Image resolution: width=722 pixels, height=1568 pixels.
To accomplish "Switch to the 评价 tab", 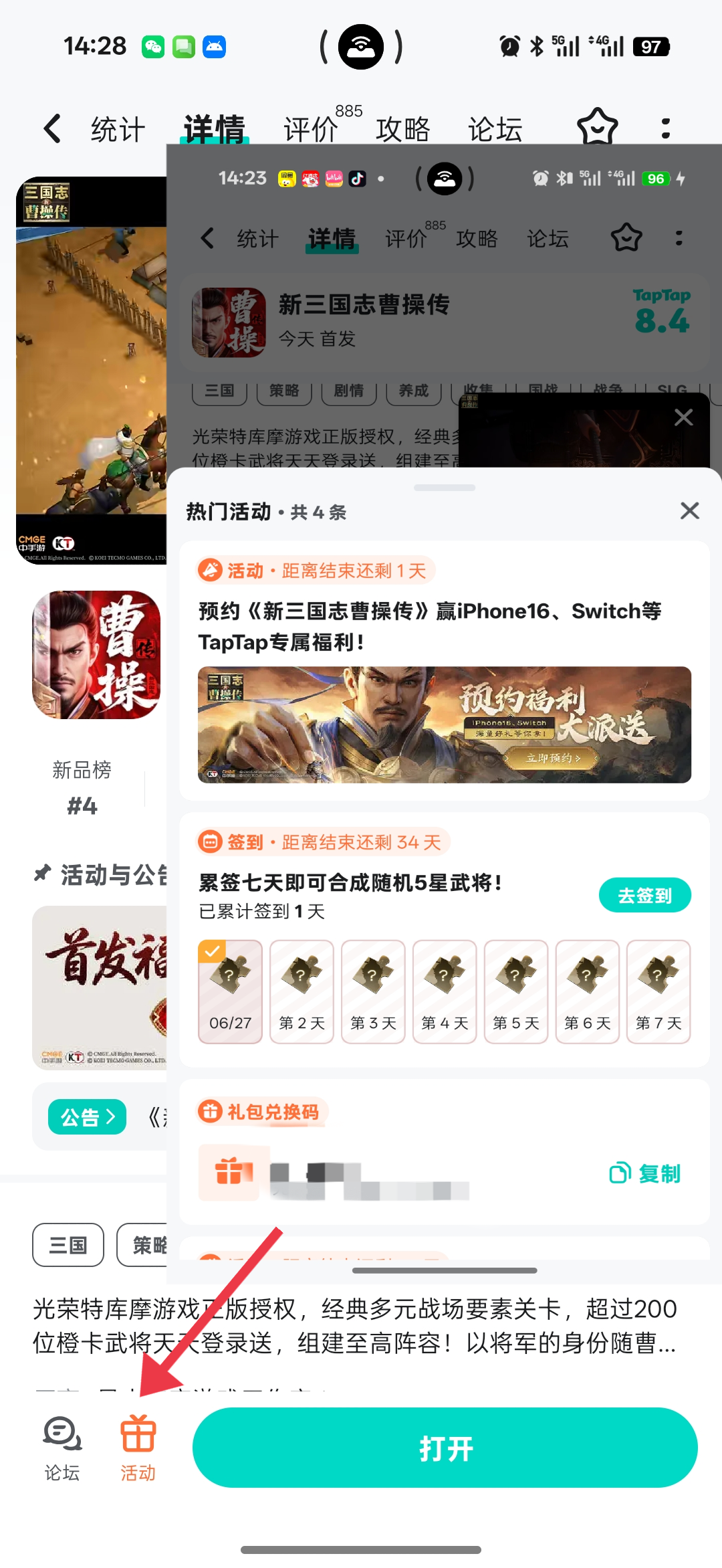I will pyautogui.click(x=312, y=129).
